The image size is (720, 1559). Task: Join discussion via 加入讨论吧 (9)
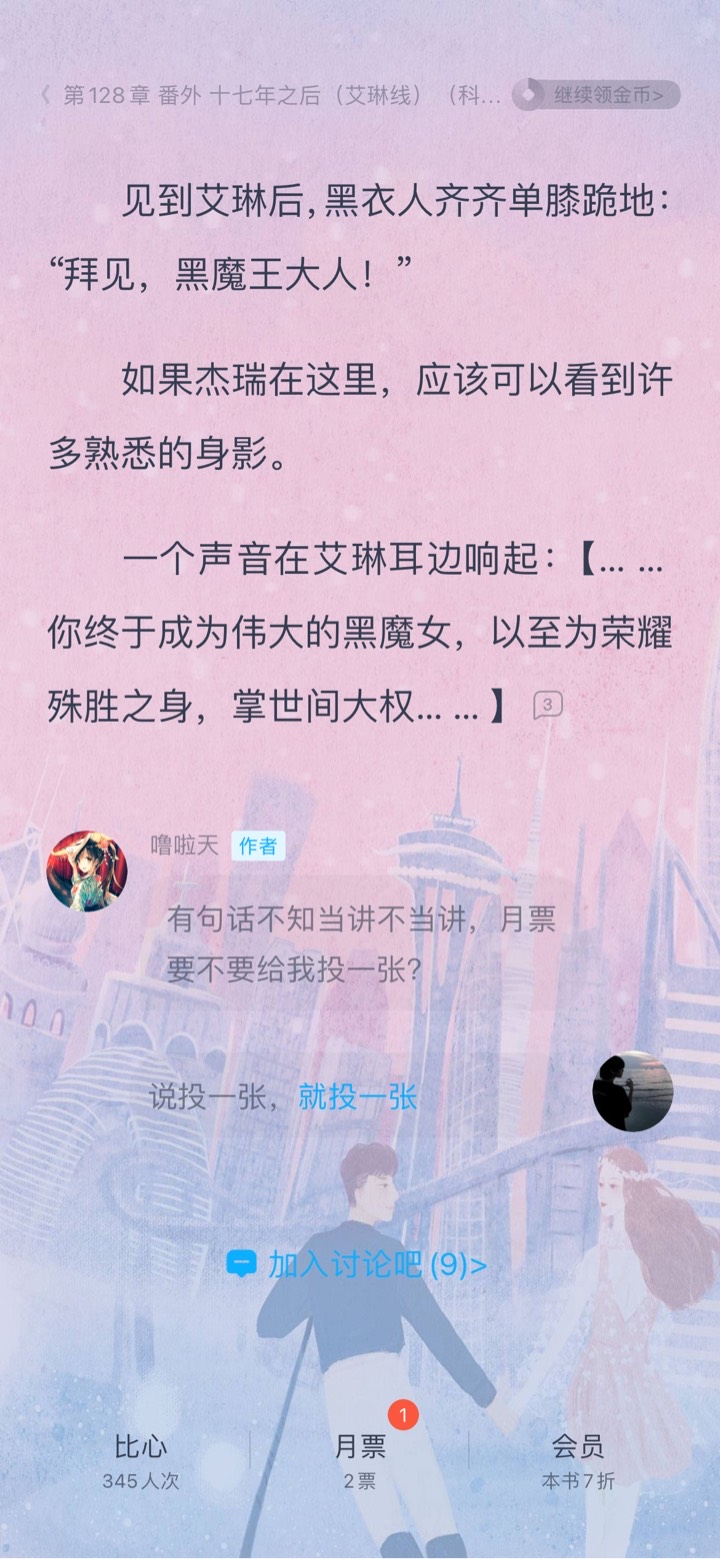point(358,1265)
